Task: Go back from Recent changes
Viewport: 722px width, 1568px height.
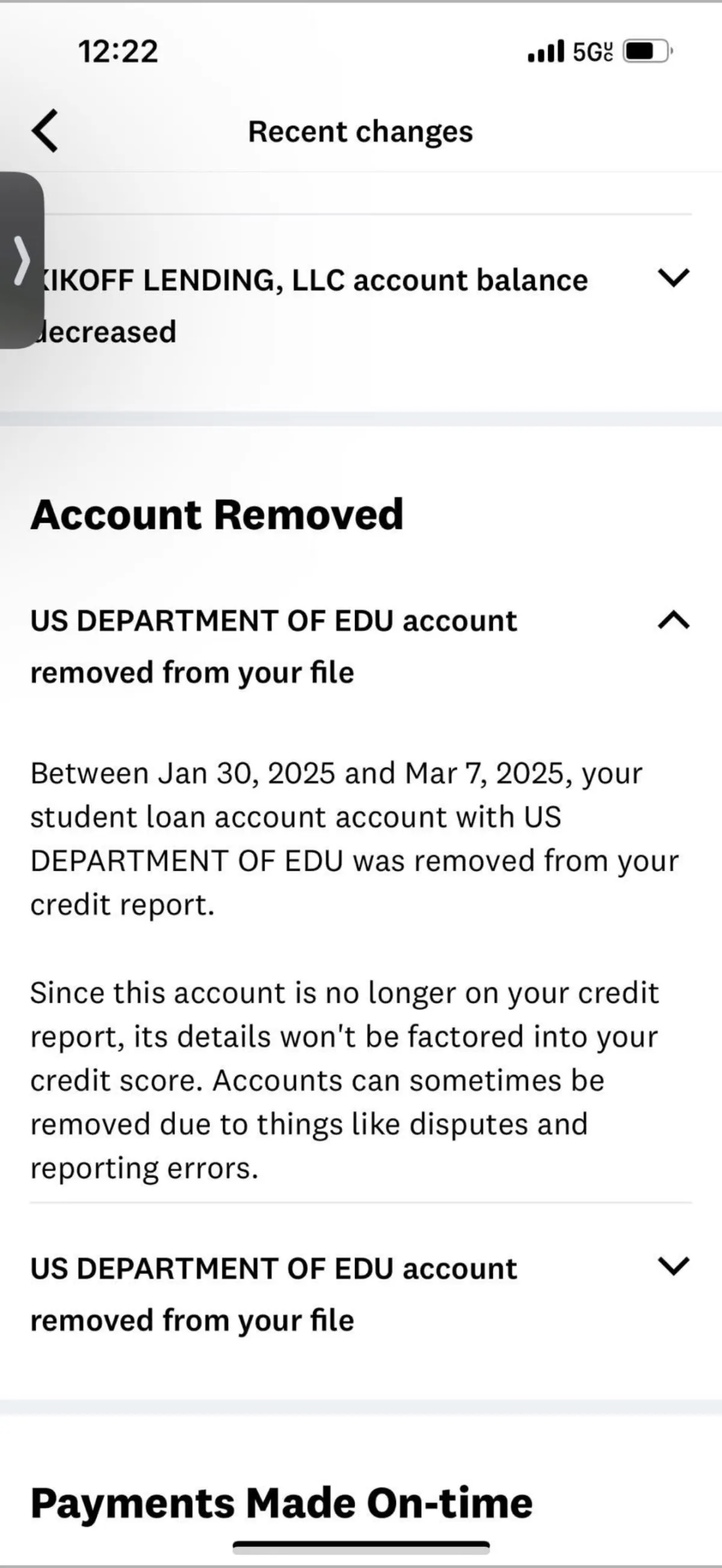Action: click(x=45, y=131)
